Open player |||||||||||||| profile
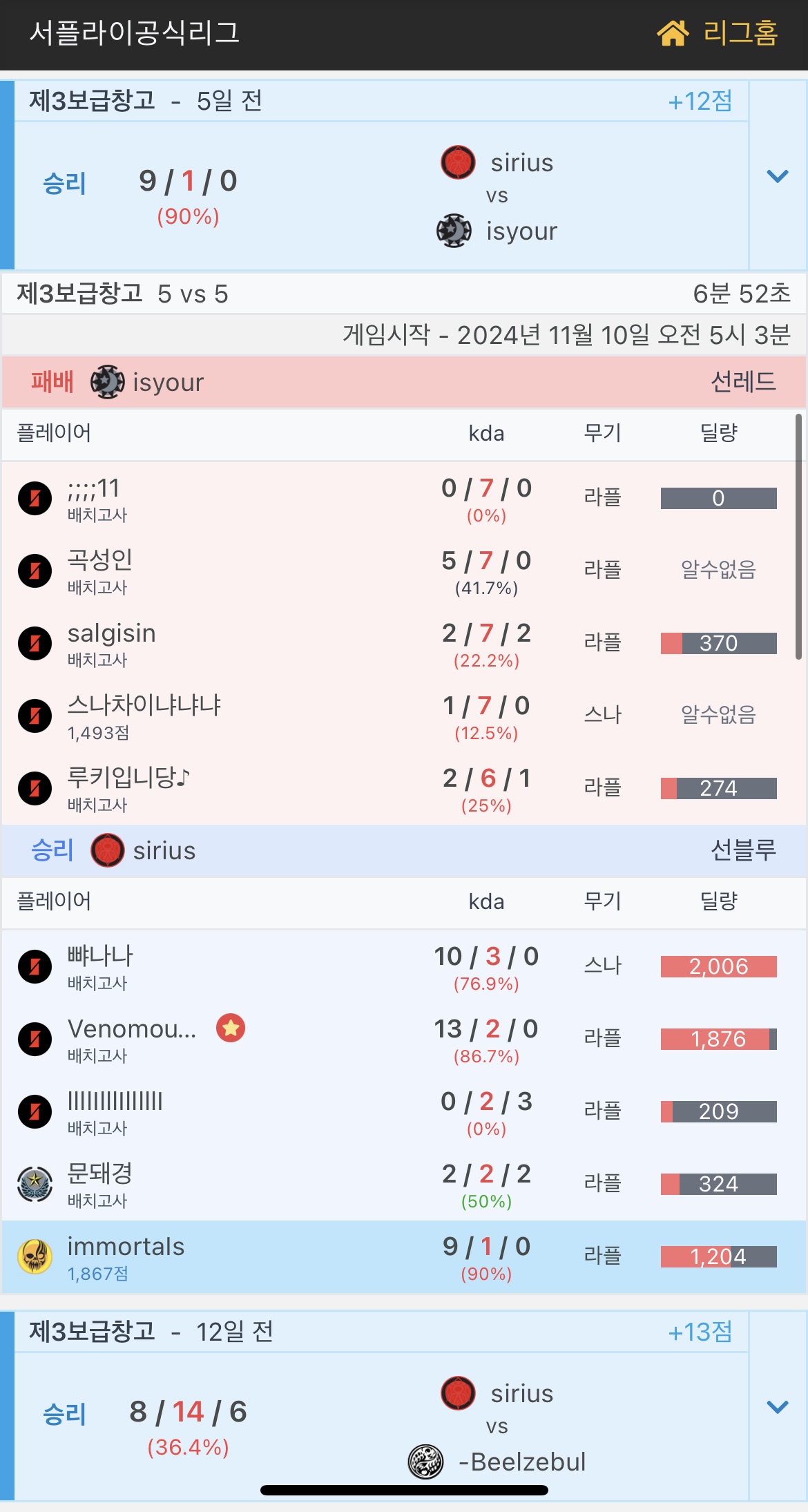 point(115,1101)
